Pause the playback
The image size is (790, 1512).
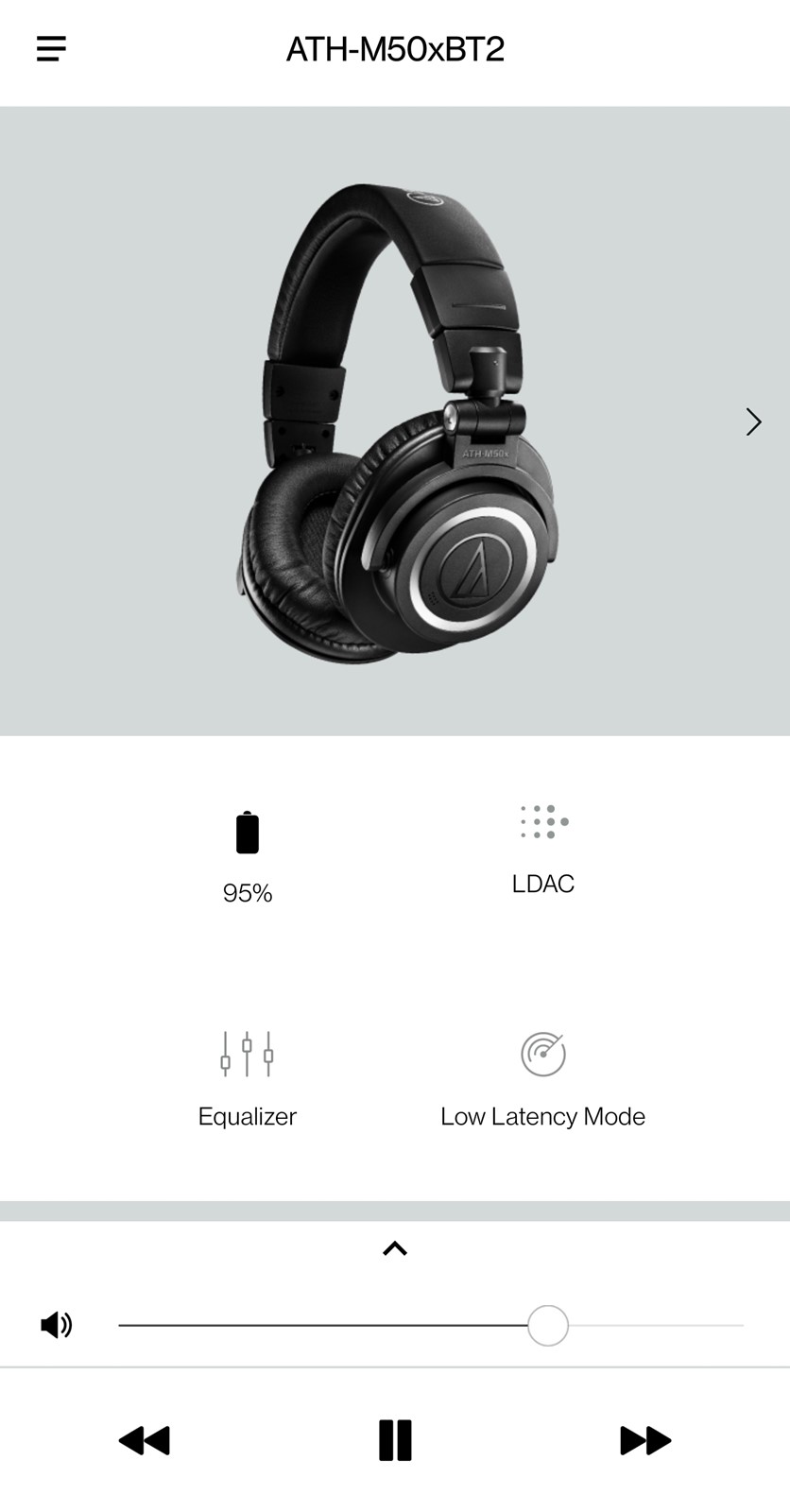coord(395,1440)
